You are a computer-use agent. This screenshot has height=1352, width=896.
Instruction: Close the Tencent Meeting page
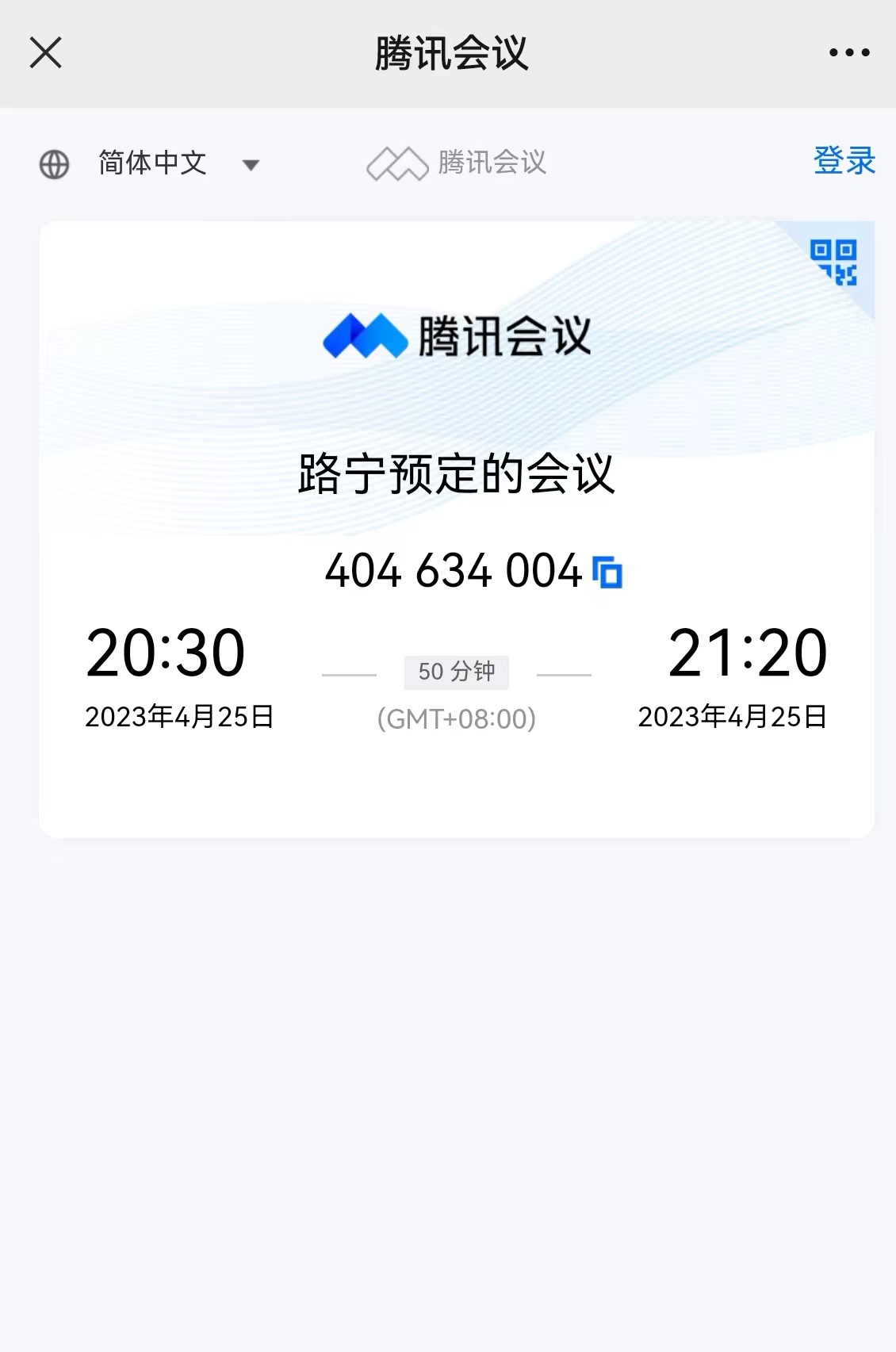point(45,53)
